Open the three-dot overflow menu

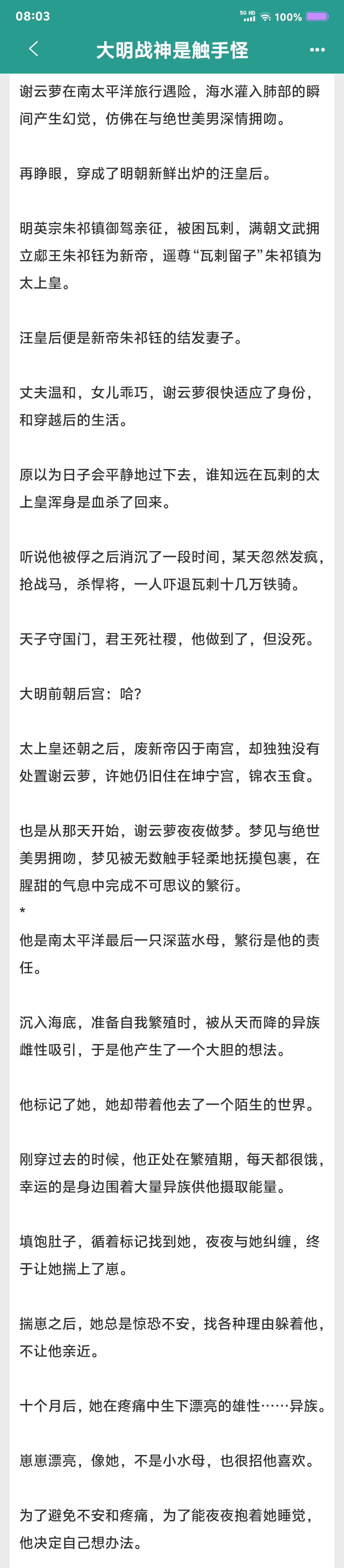point(317,50)
